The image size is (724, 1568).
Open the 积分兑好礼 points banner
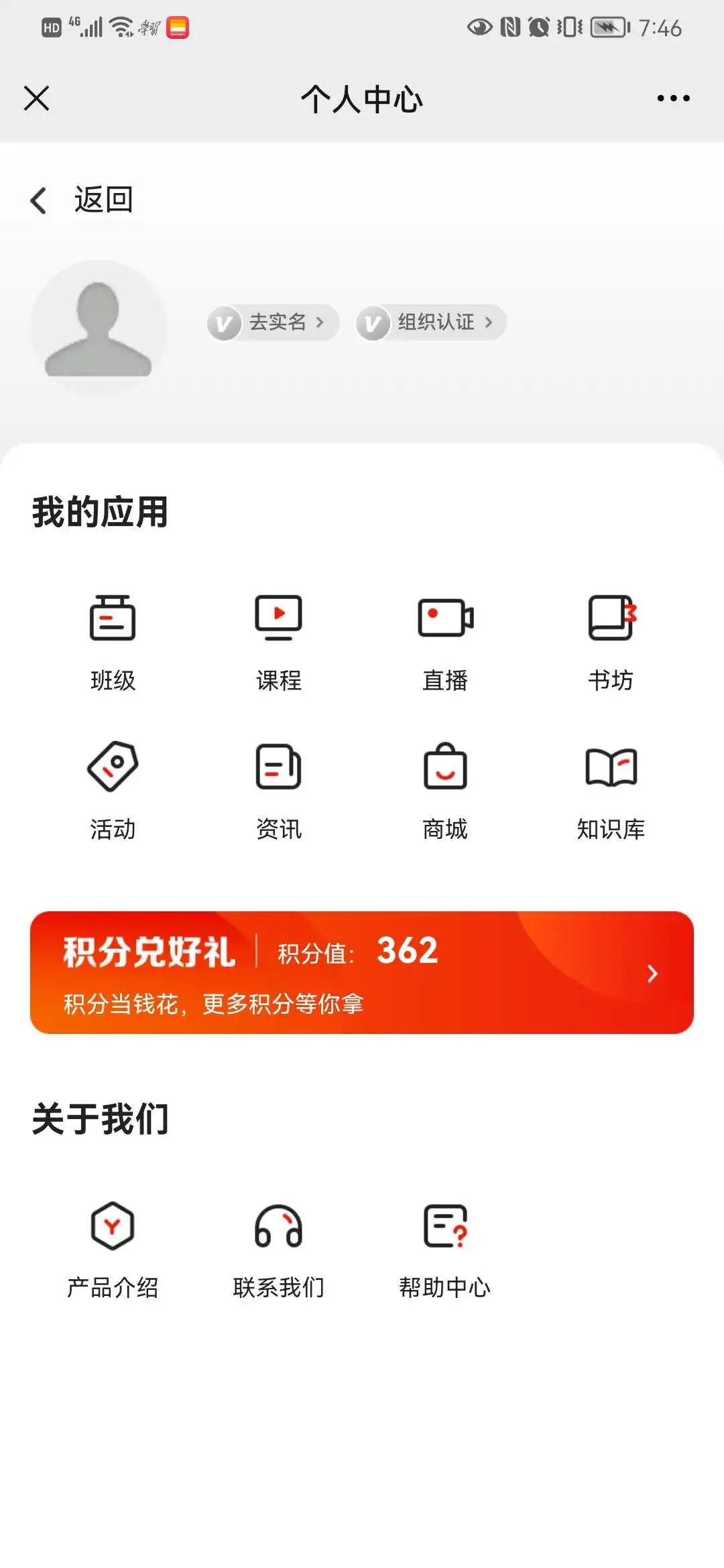coord(362,972)
